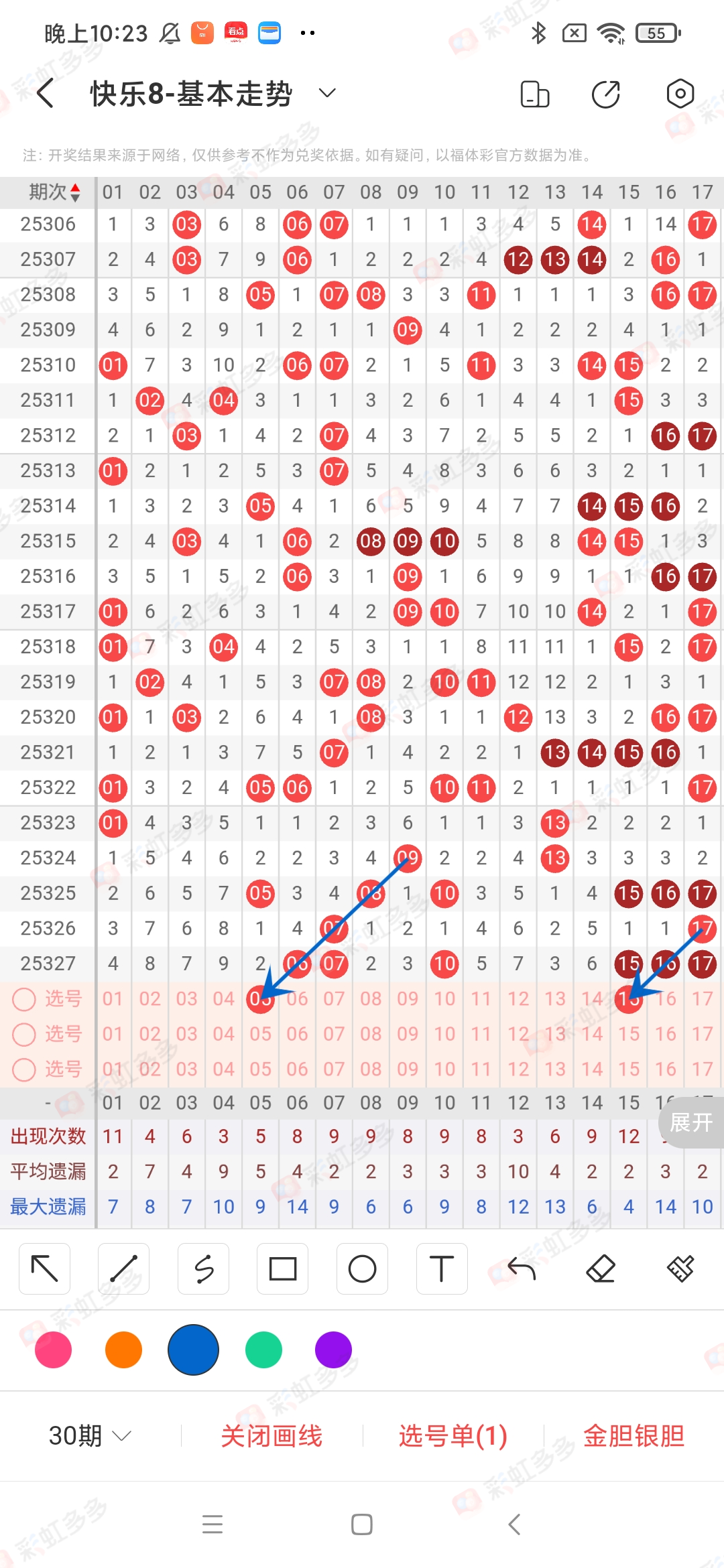Undo the last drawing
The height and width of the screenshot is (1568, 724).
[522, 1268]
